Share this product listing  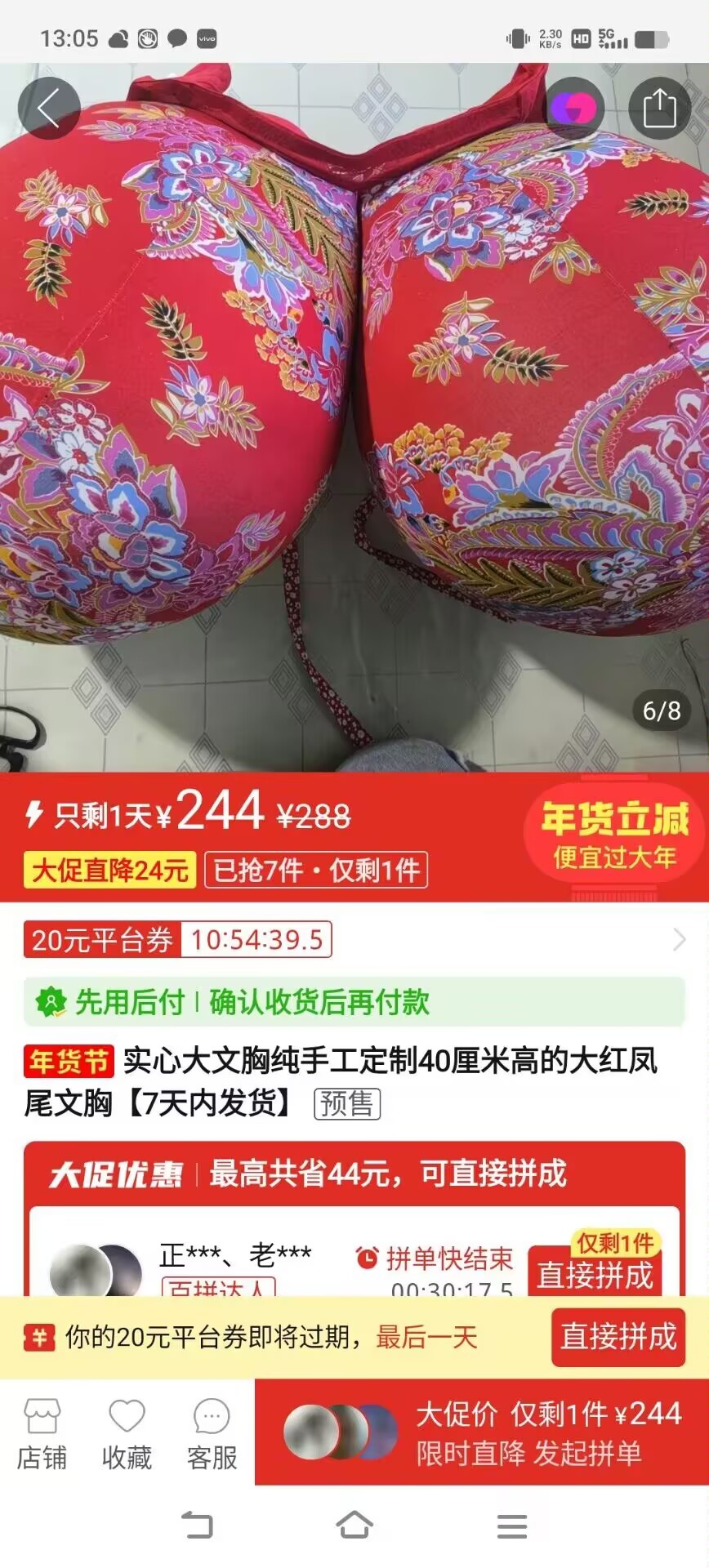click(658, 108)
